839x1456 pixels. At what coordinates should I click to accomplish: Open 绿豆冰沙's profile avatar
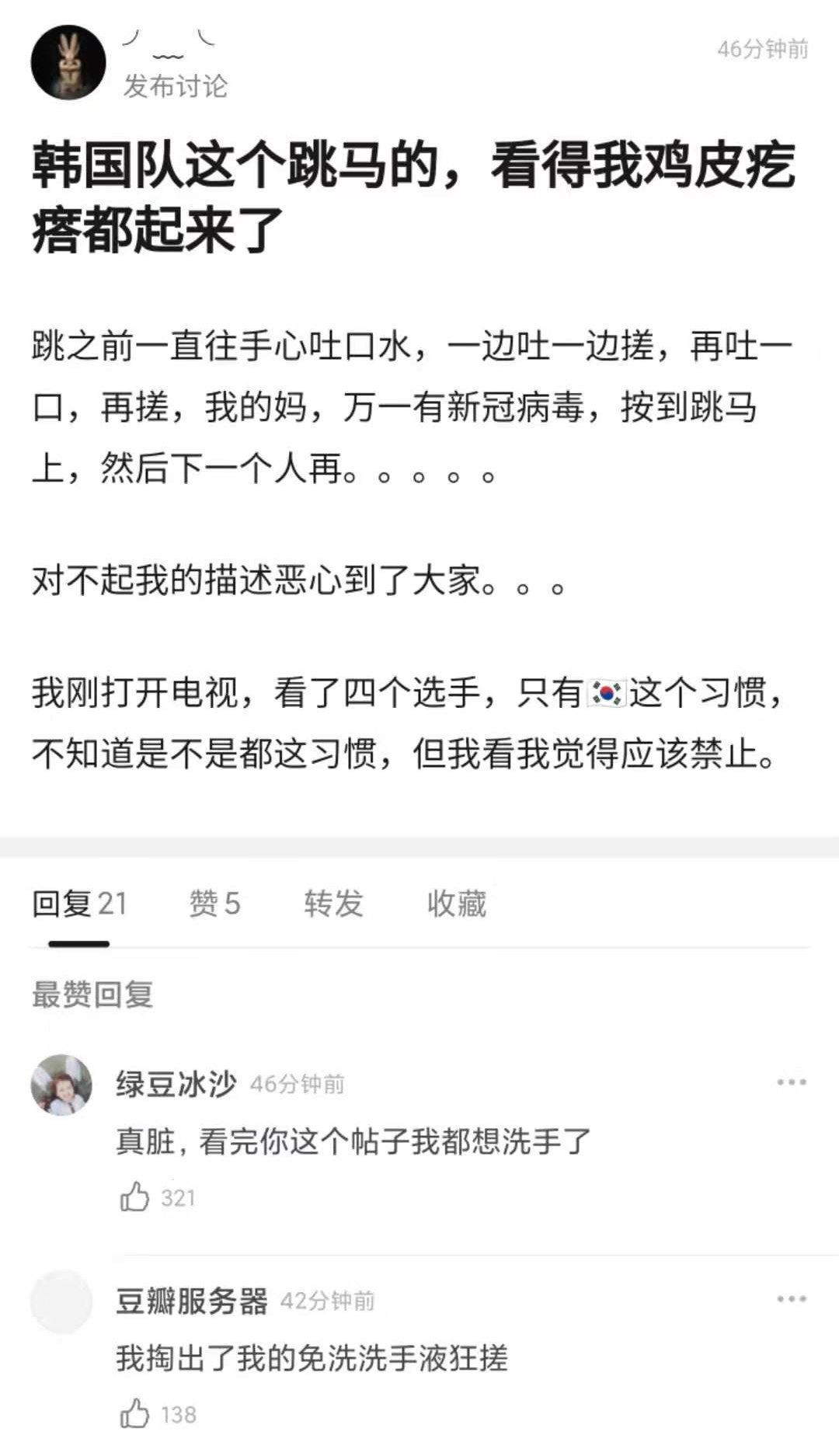61,1085
